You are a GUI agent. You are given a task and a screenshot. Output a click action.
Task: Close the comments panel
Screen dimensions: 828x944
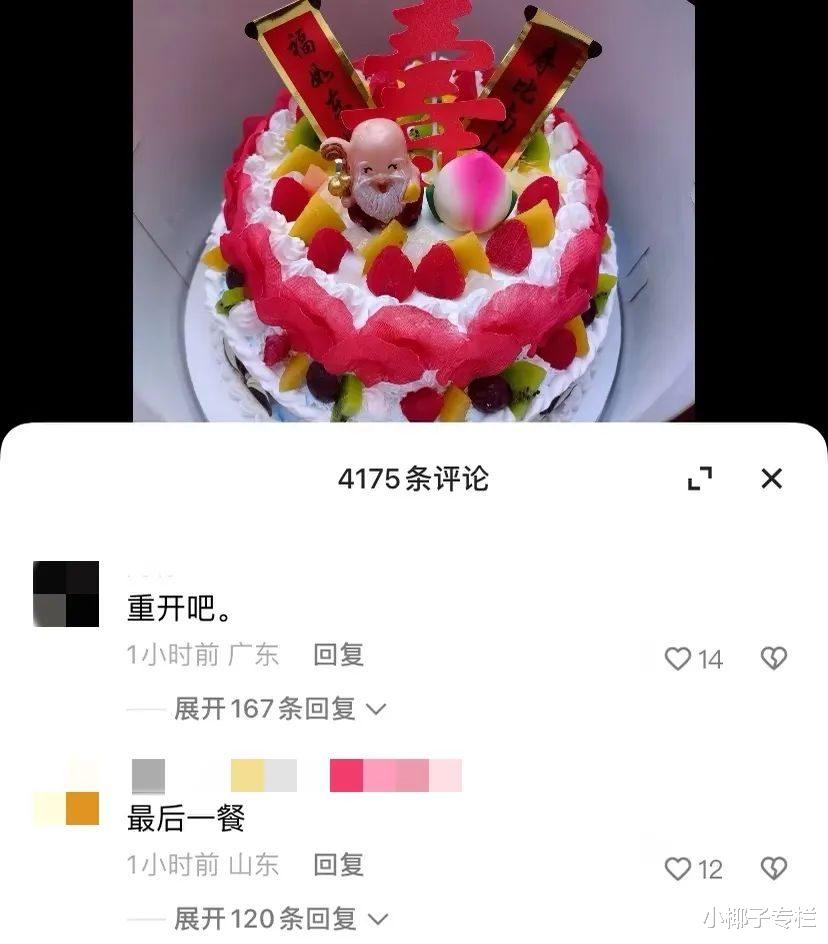coord(771,479)
